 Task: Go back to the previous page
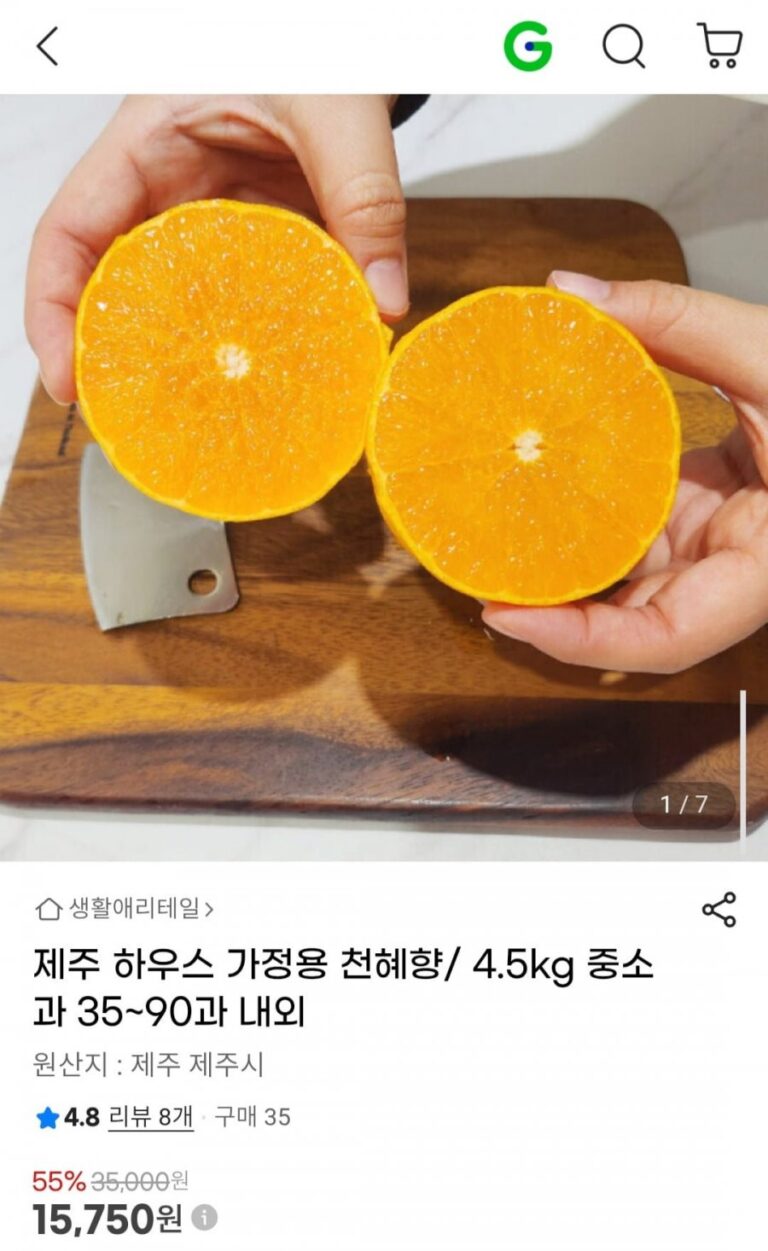coord(47,47)
